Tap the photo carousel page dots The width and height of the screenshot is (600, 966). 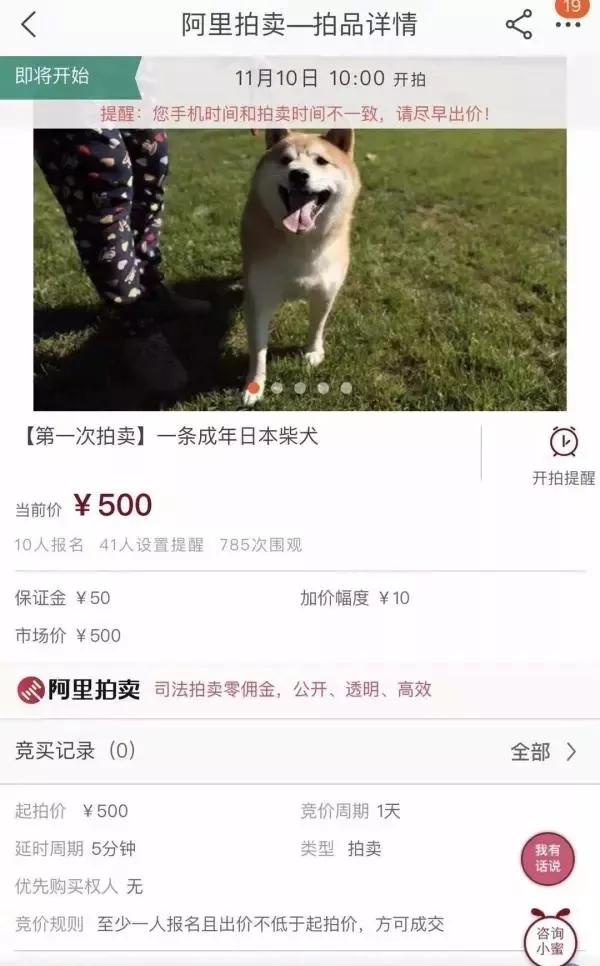click(299, 388)
